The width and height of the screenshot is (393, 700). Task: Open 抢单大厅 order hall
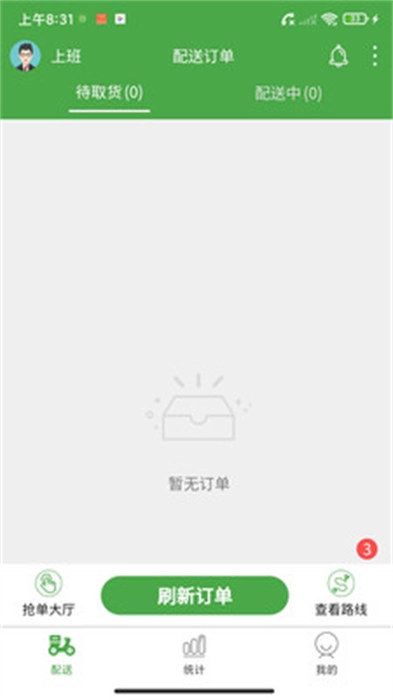[48, 594]
